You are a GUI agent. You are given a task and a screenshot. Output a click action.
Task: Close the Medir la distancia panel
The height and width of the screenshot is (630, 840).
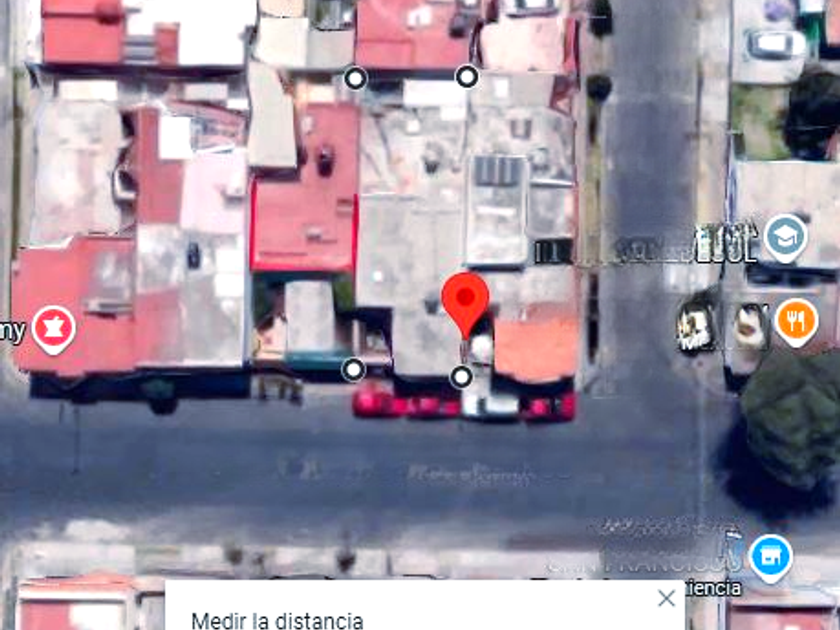click(x=666, y=598)
